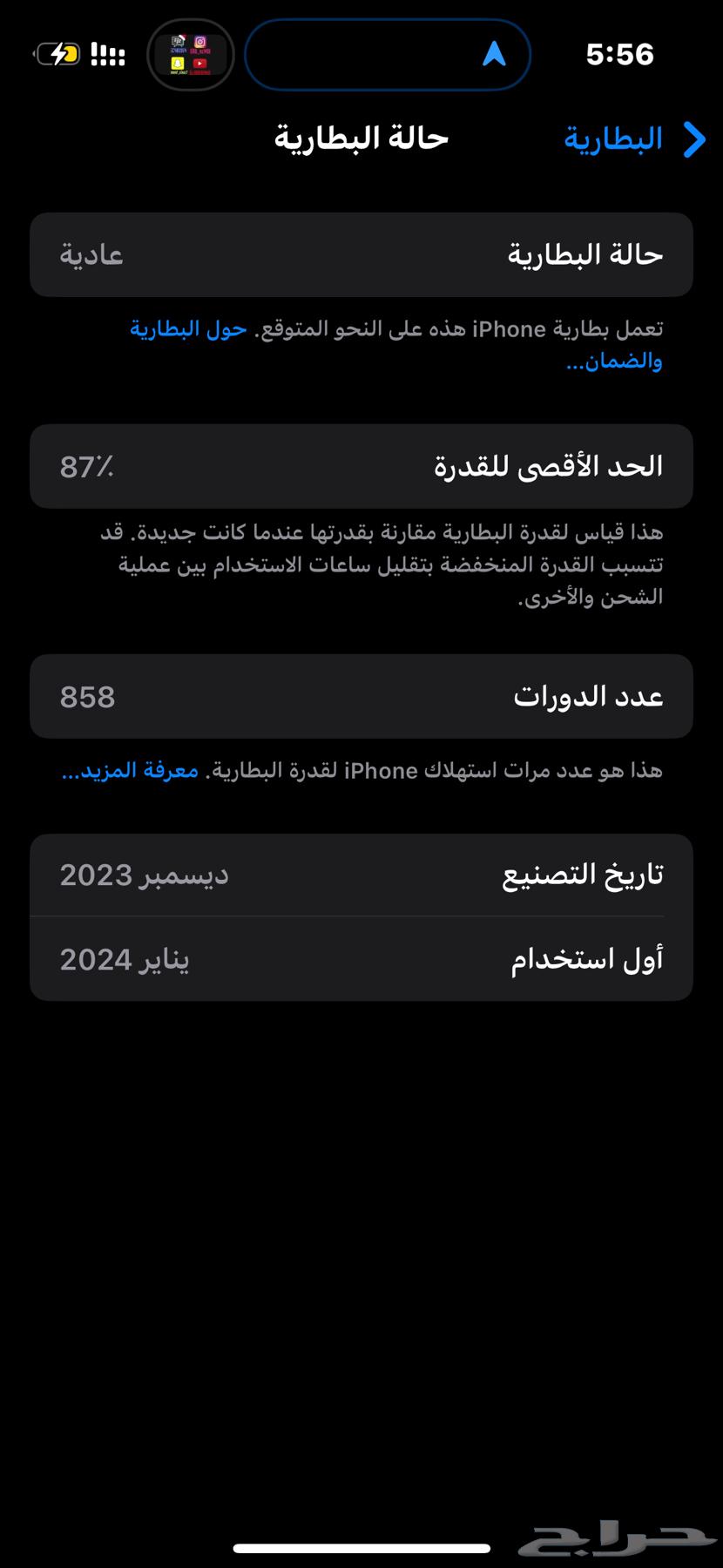Select the عدد الدورات row showing 858

tap(361, 696)
